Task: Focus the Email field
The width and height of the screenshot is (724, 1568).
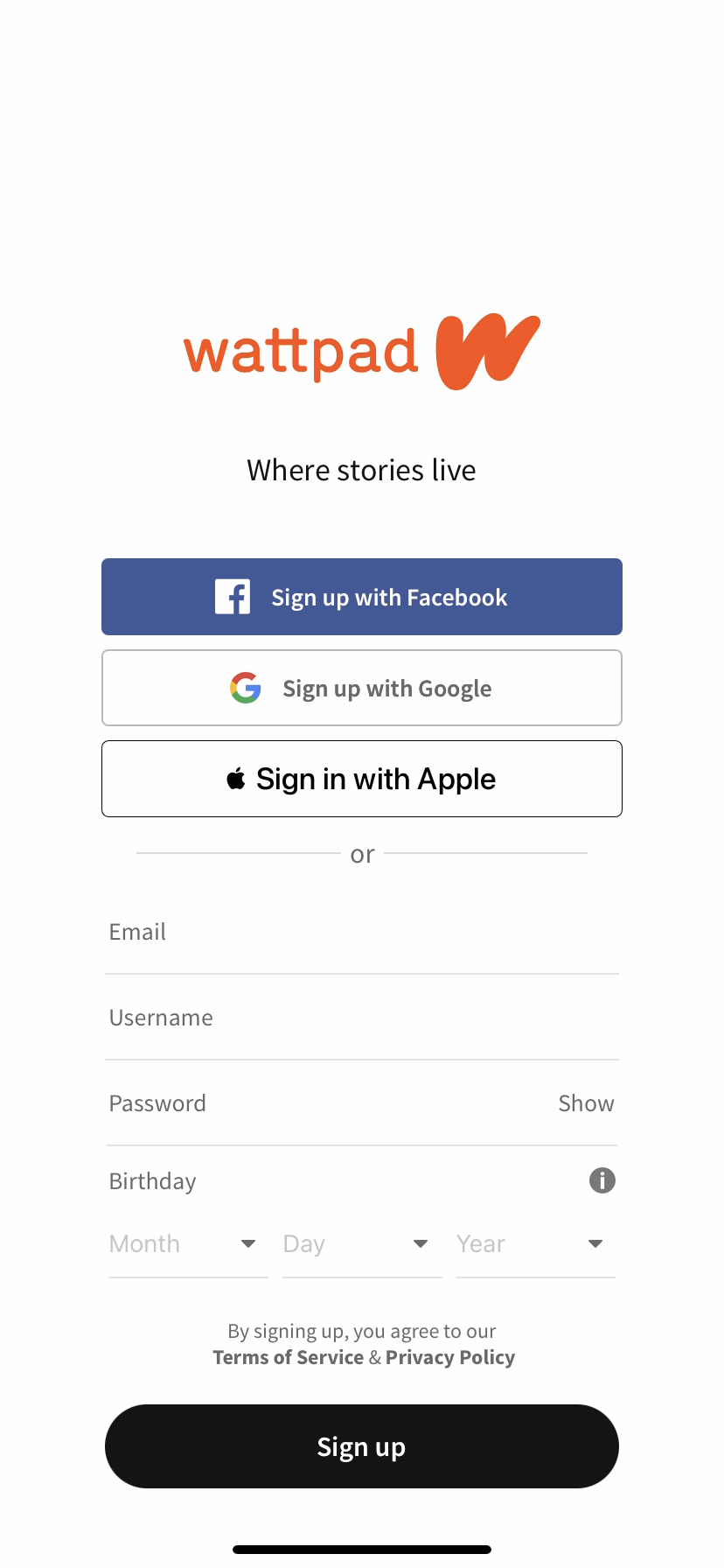Action: [362, 933]
